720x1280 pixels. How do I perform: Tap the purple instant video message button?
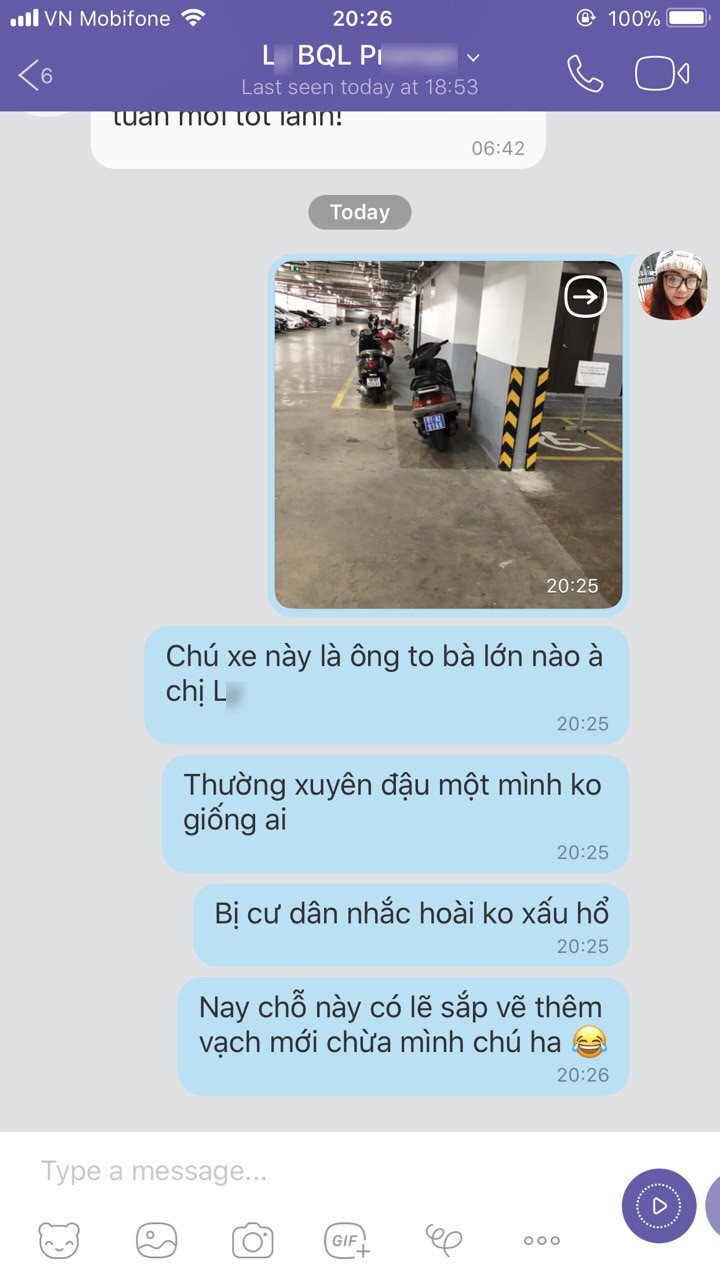click(x=659, y=1205)
